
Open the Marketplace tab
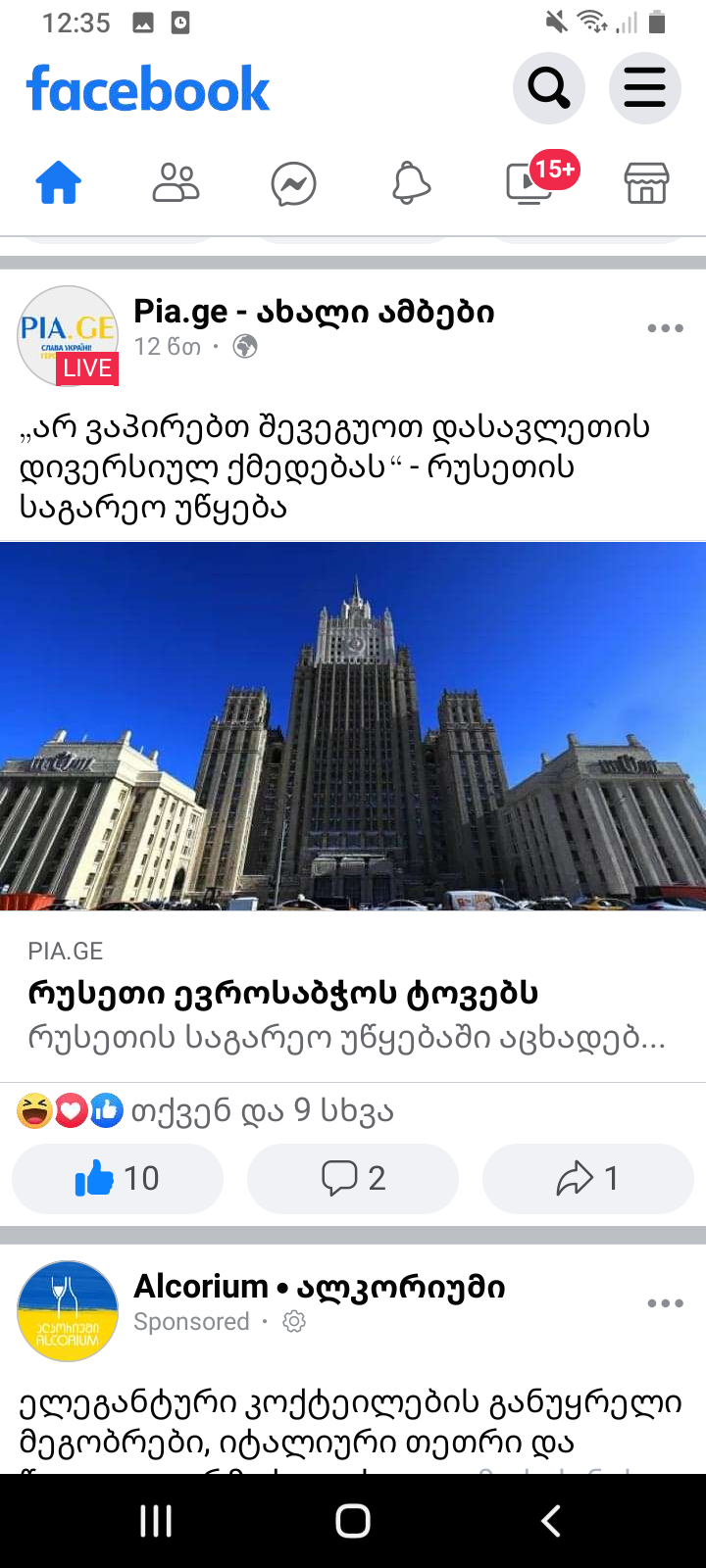646,183
